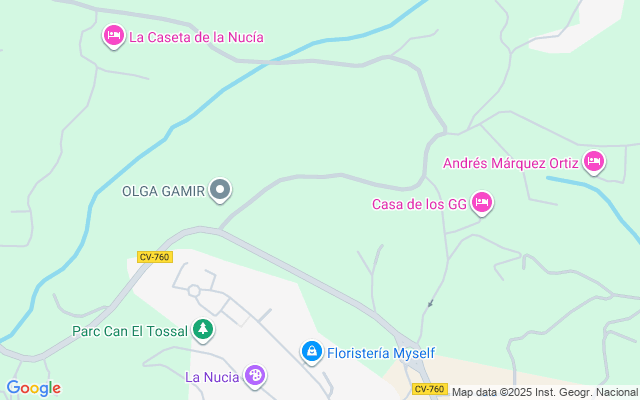The width and height of the screenshot is (640, 400).
Task: Open the La Nucia place marker
Action: point(255,376)
